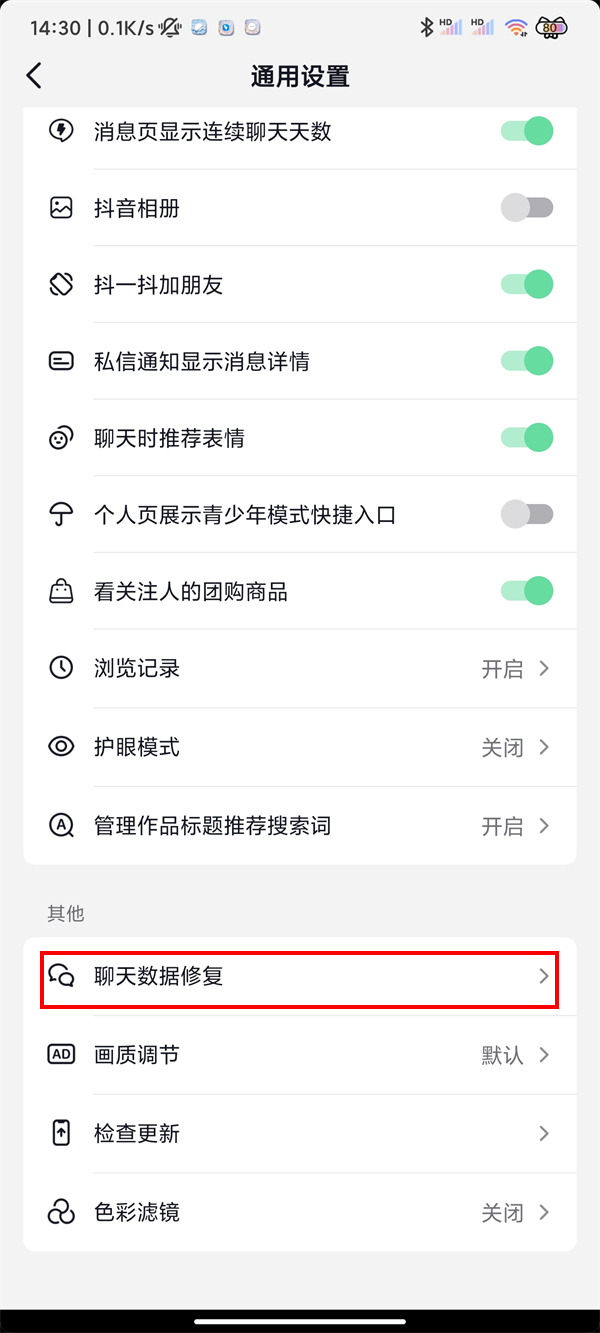Disable 消息页显示连续聊天天数 switch
600x1333 pixels.
(526, 131)
